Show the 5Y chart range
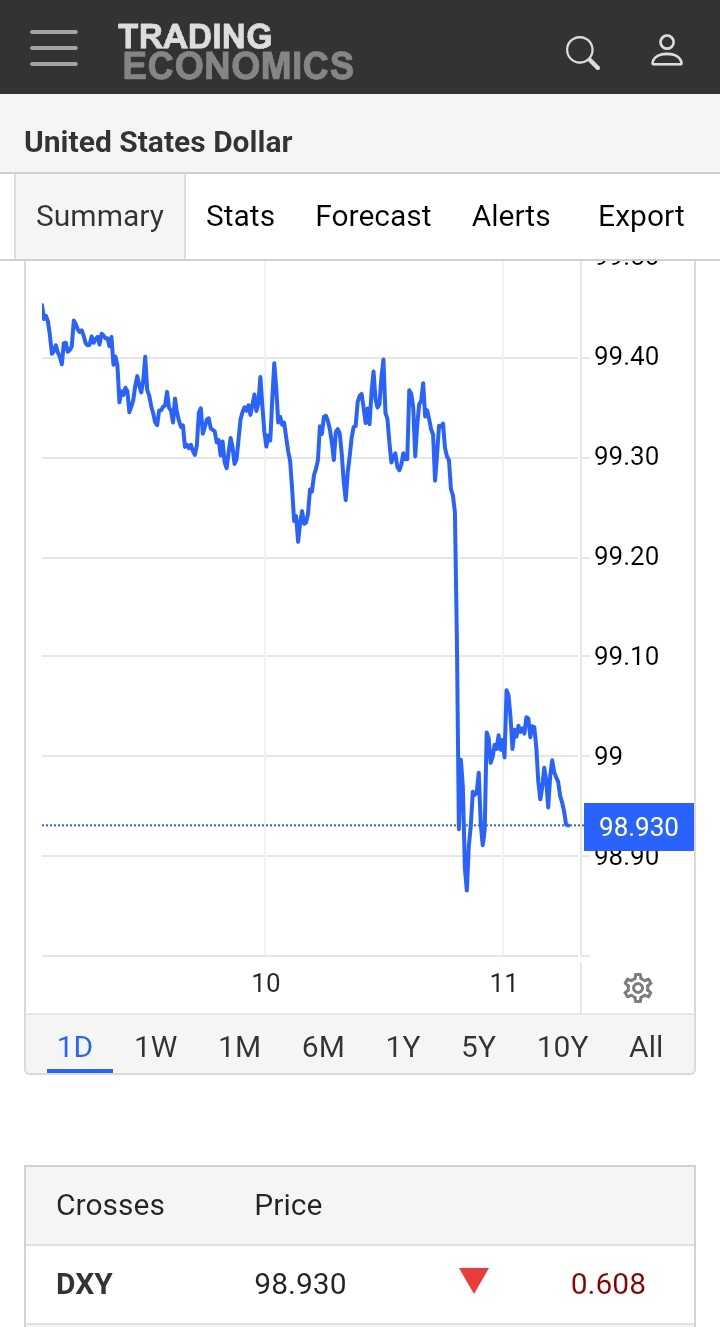This screenshot has width=720, height=1327. pos(479,1047)
